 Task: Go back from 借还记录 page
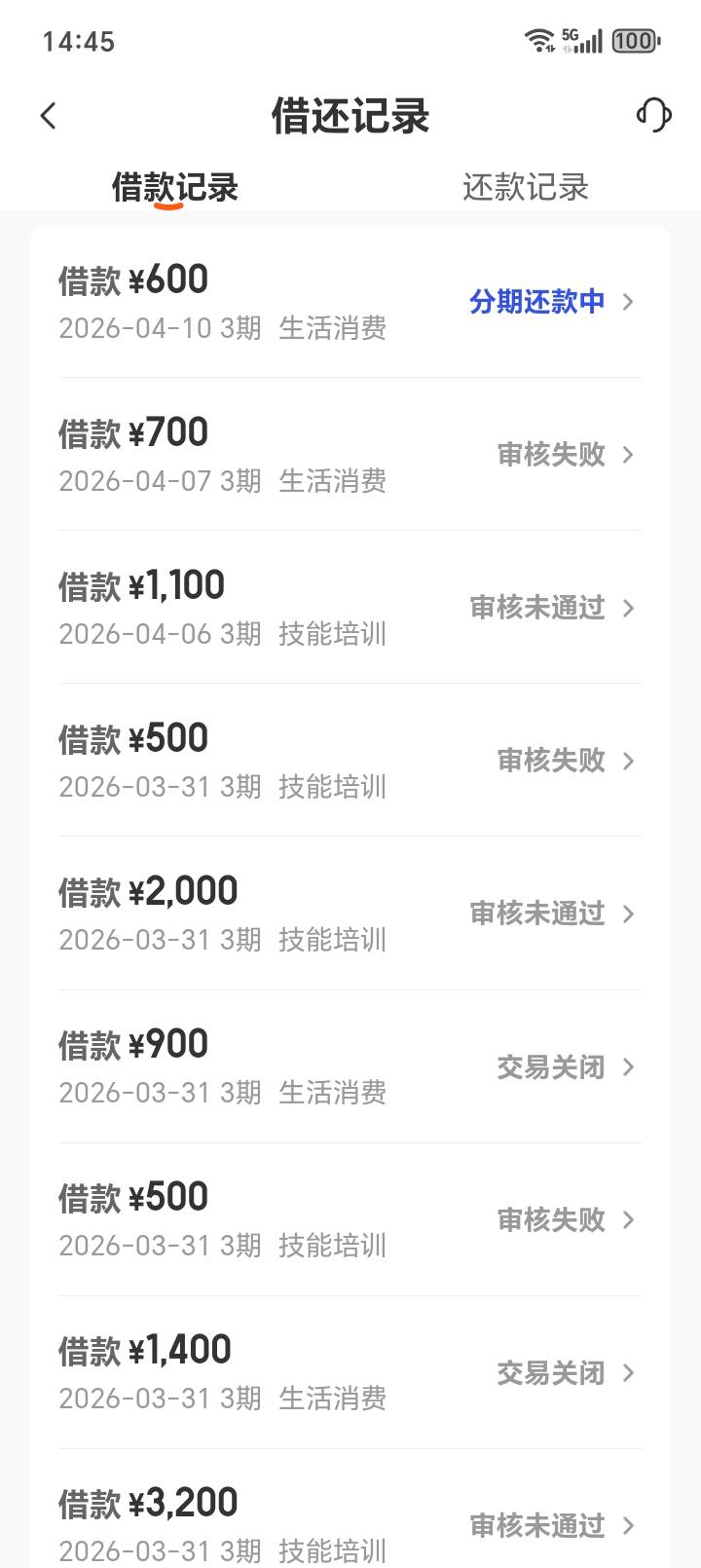point(49,117)
